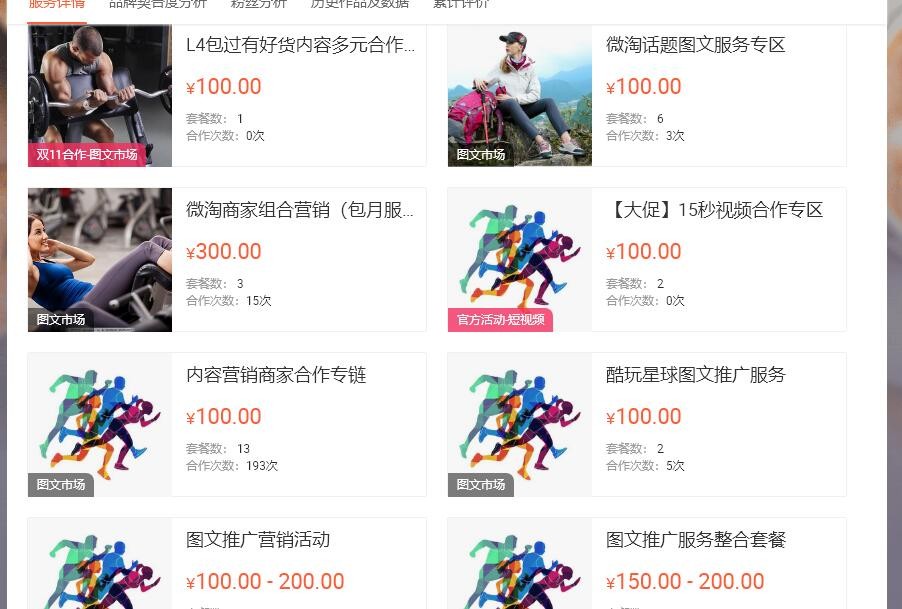902x609 pixels.
Task: Open the 图文推广服务整合套餐 card
Action: 695,540
